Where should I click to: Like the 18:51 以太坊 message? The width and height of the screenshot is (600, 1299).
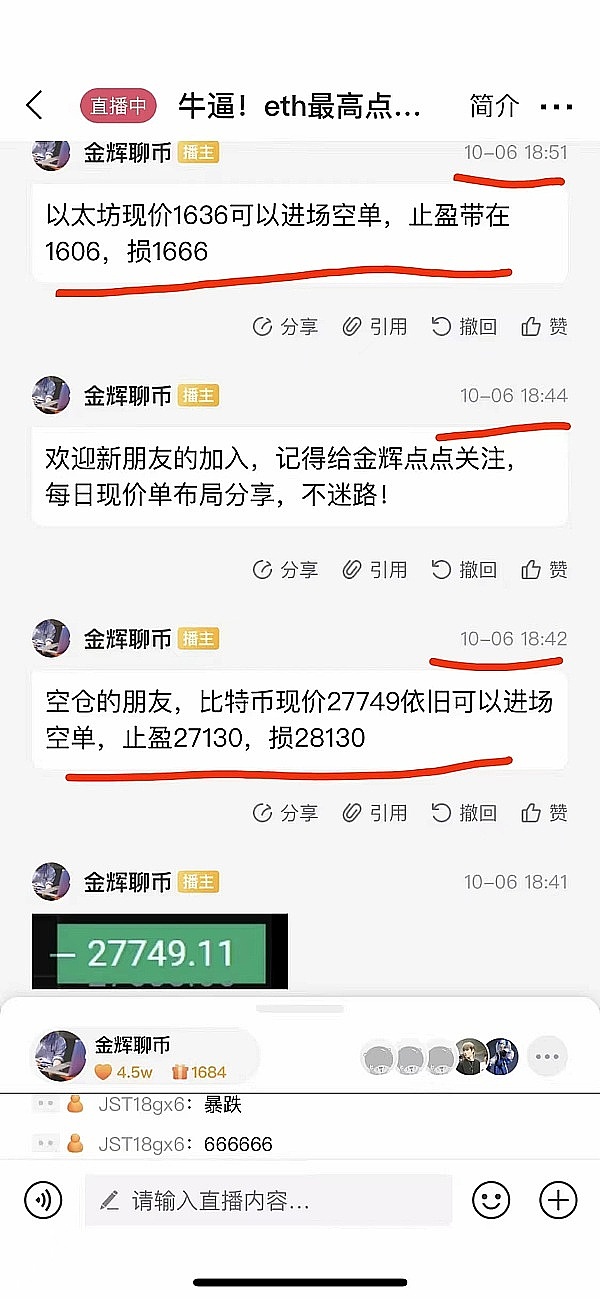click(544, 326)
